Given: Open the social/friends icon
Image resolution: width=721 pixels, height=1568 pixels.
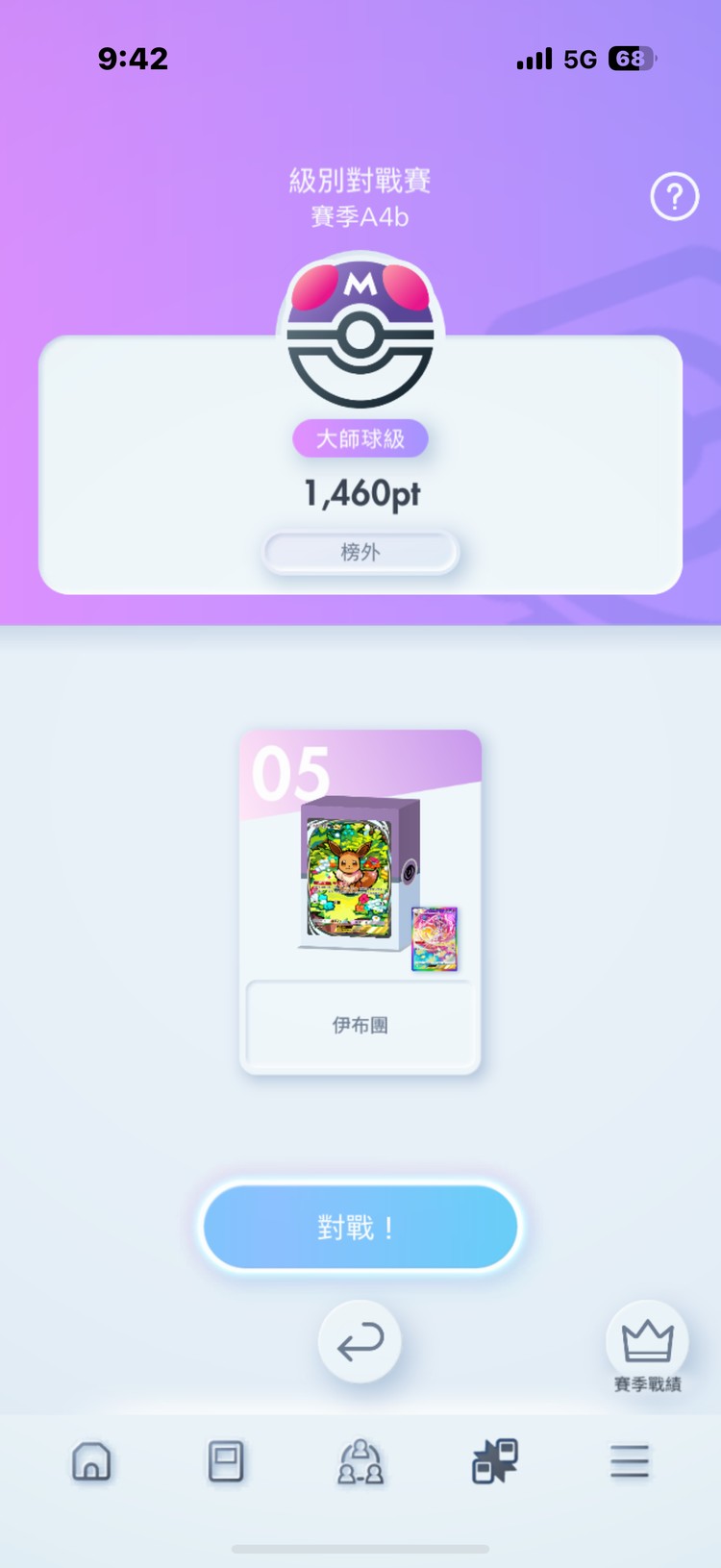Looking at the screenshot, I should click(360, 1461).
